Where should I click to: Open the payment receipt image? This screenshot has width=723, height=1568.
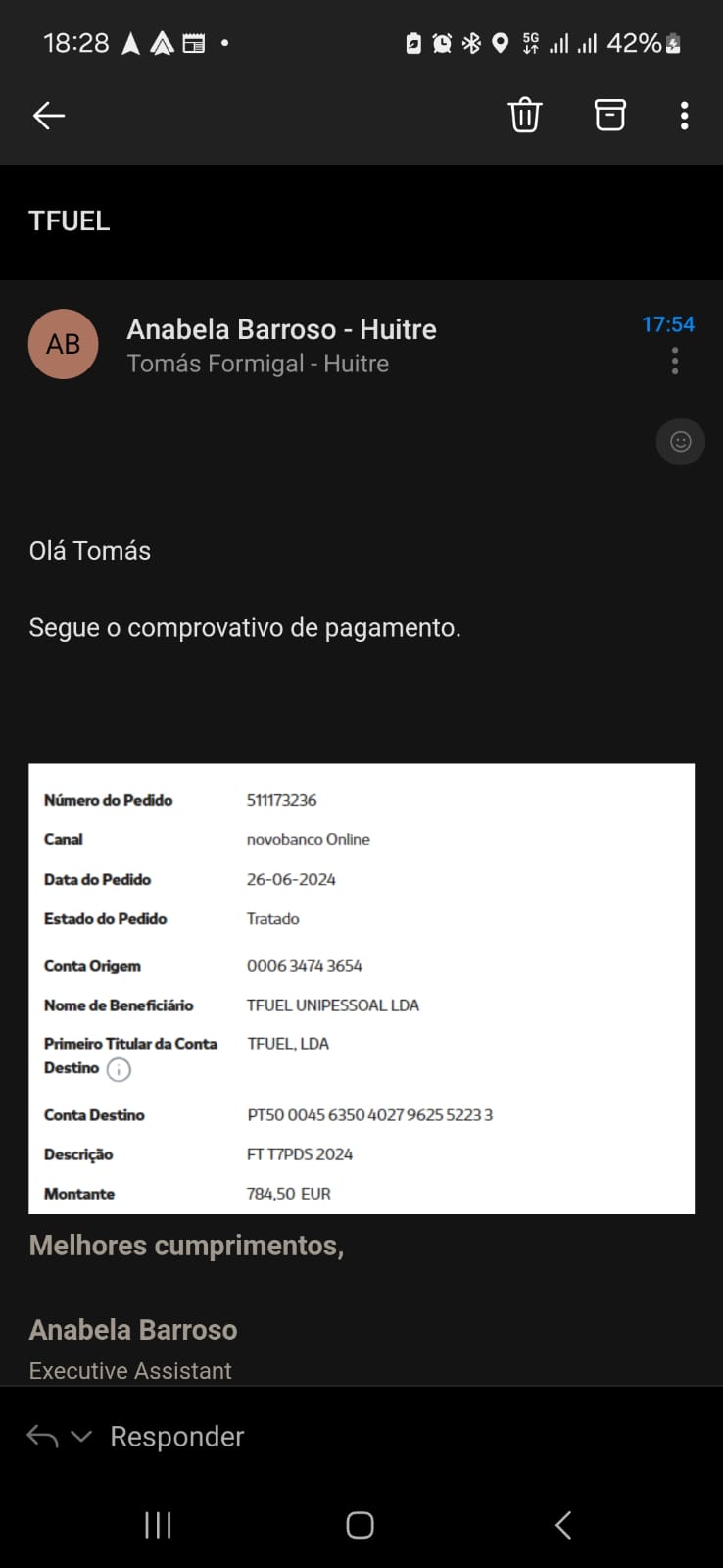click(x=361, y=989)
